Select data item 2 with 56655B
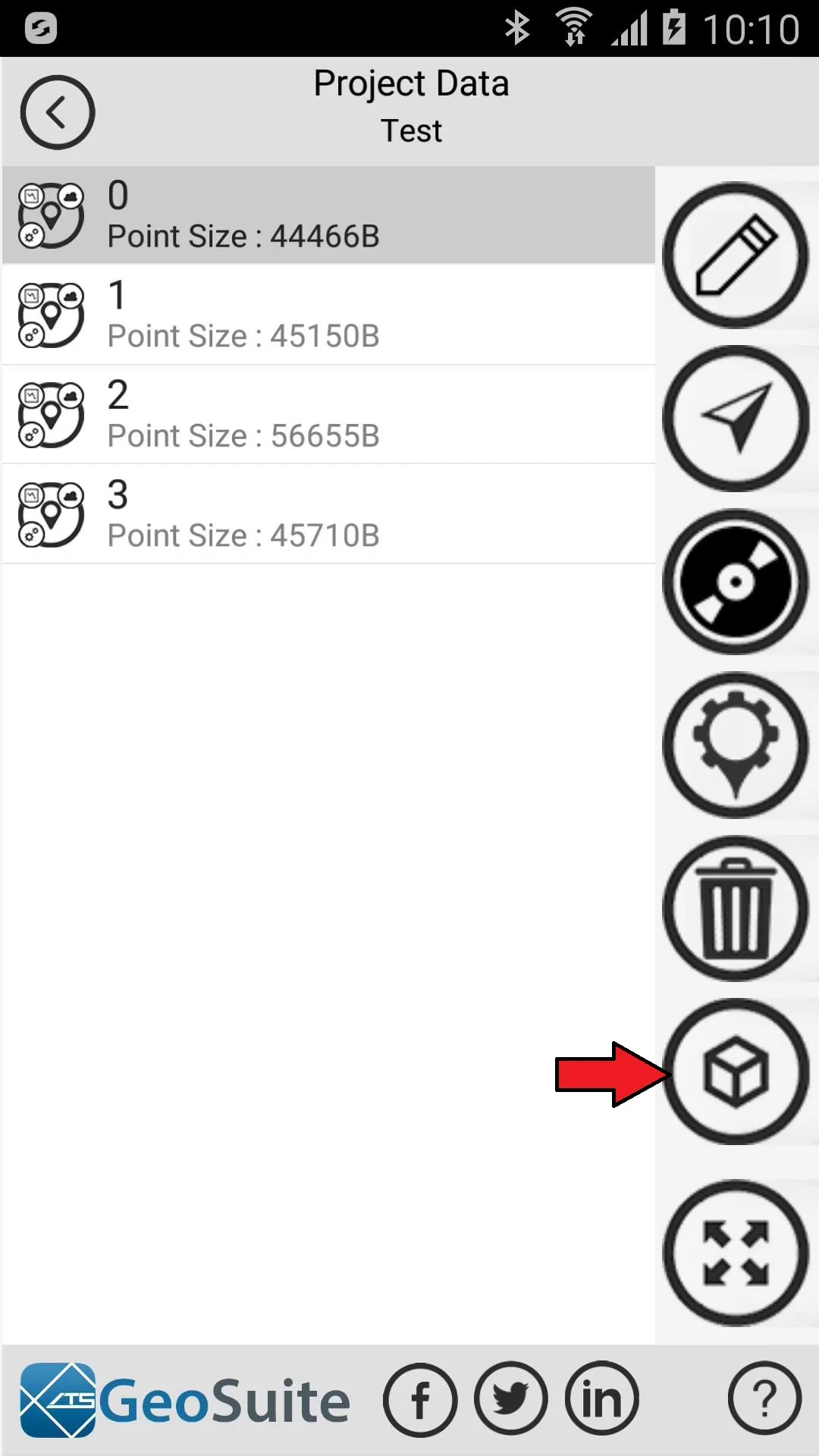Viewport: 819px width, 1456px height. pyautogui.click(x=328, y=415)
